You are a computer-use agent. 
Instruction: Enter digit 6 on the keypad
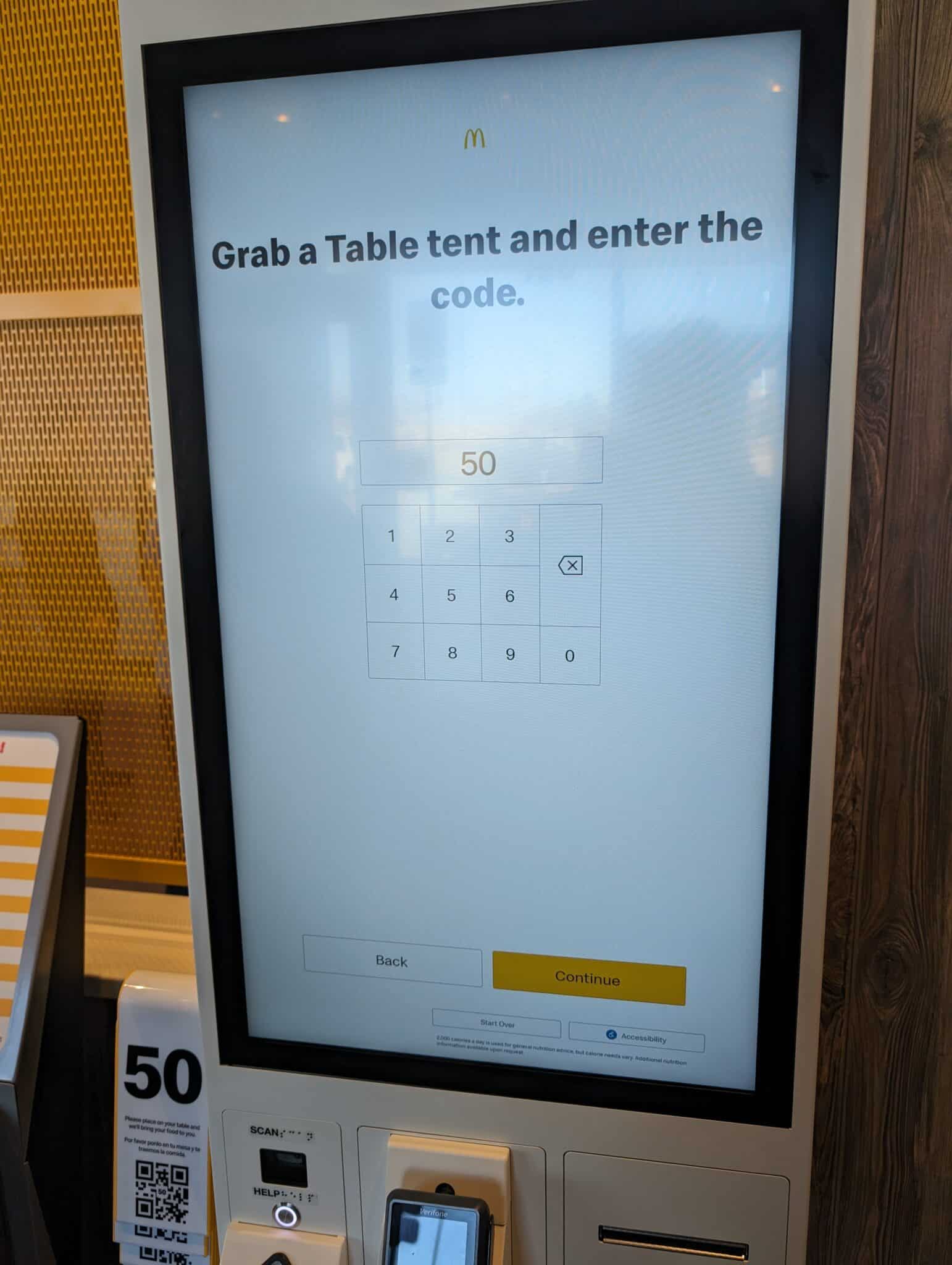point(510,596)
